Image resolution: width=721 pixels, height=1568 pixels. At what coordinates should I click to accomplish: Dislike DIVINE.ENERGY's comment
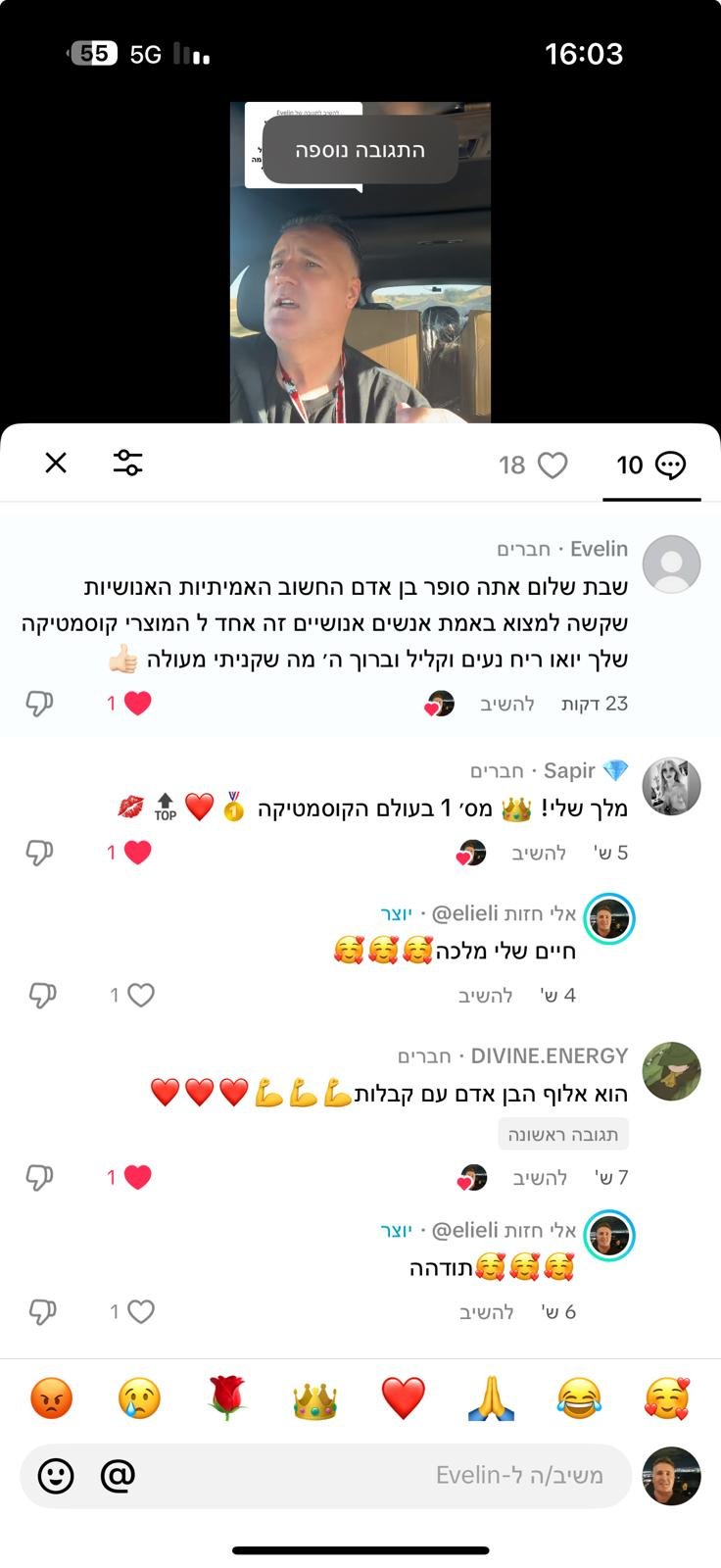pyautogui.click(x=39, y=1177)
